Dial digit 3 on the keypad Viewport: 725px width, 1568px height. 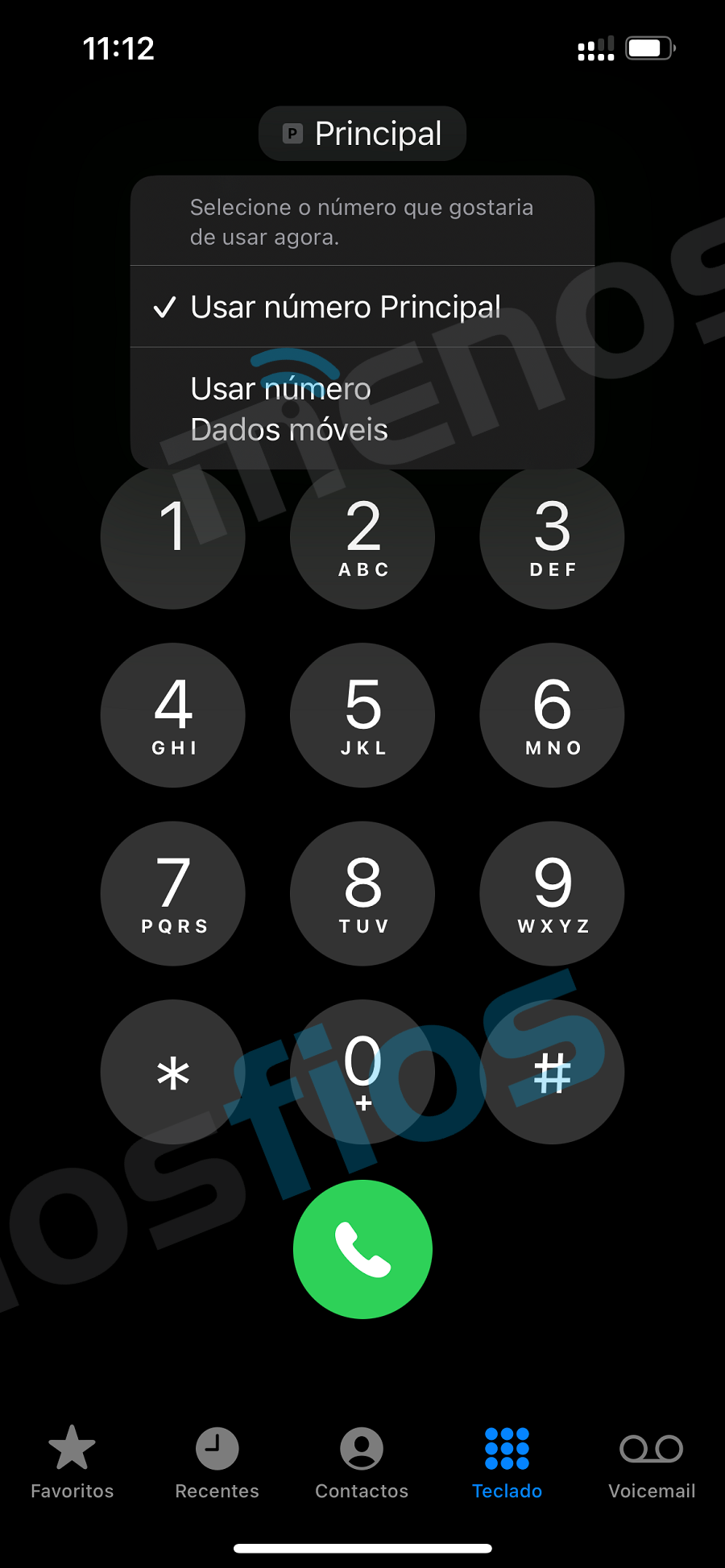click(552, 537)
